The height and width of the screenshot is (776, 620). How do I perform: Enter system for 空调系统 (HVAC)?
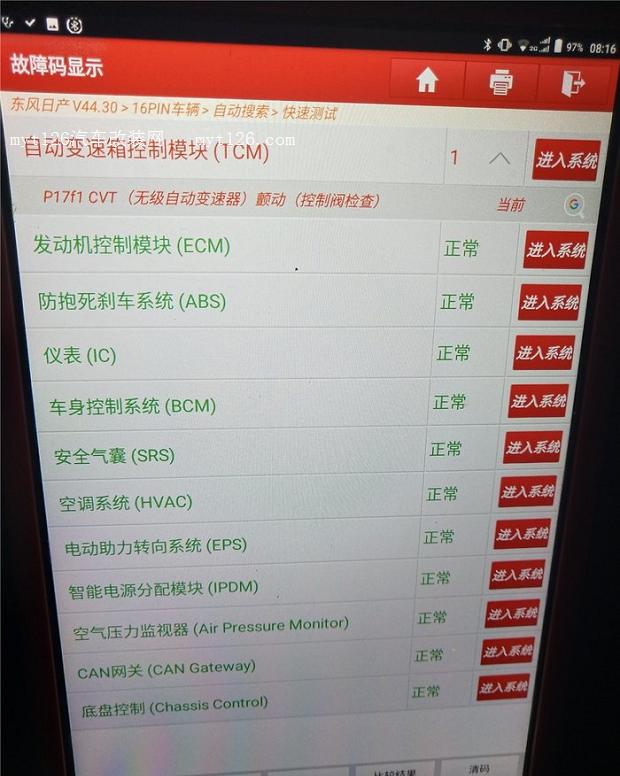(x=528, y=491)
